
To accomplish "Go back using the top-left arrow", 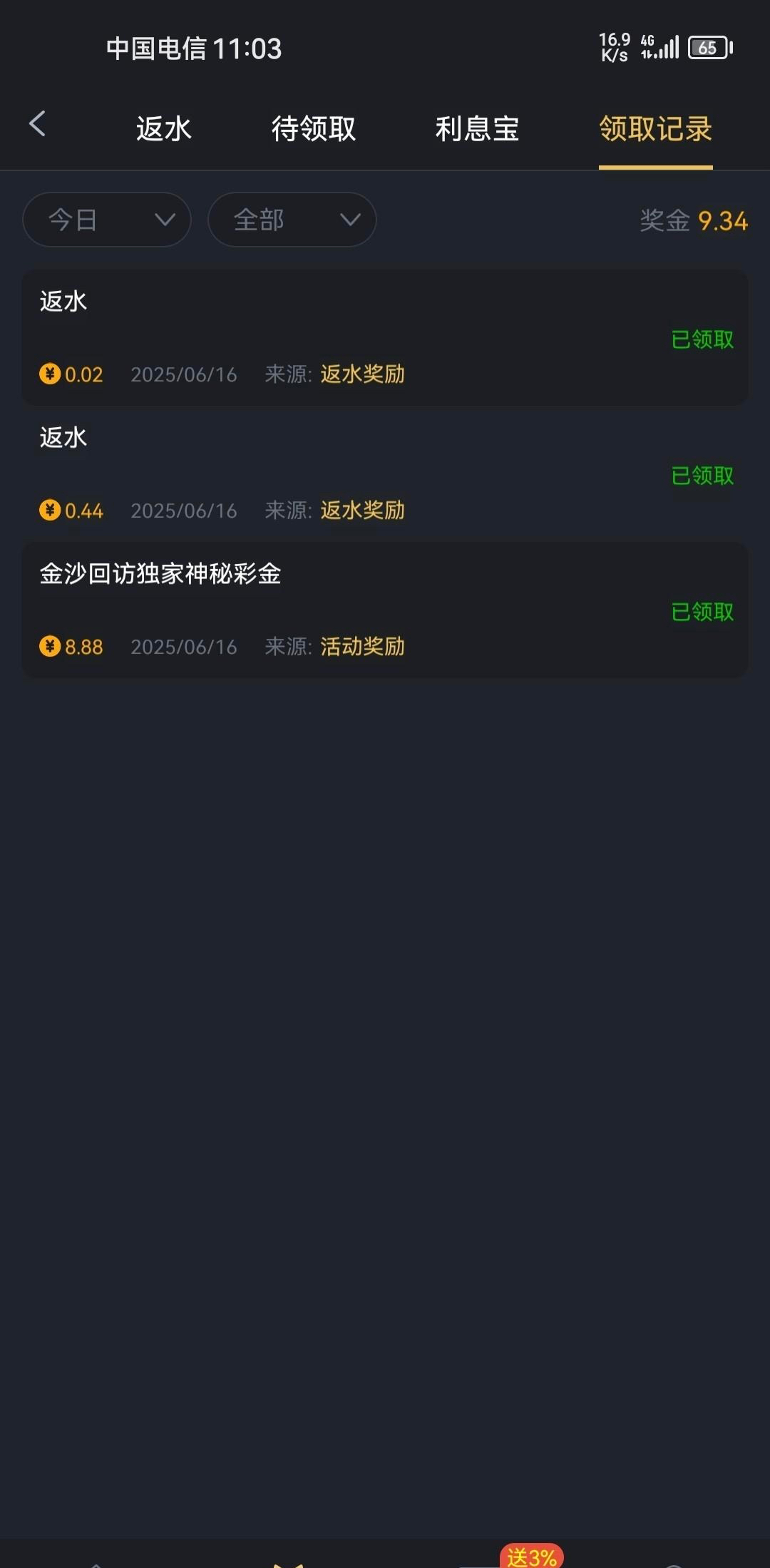I will (x=38, y=124).
